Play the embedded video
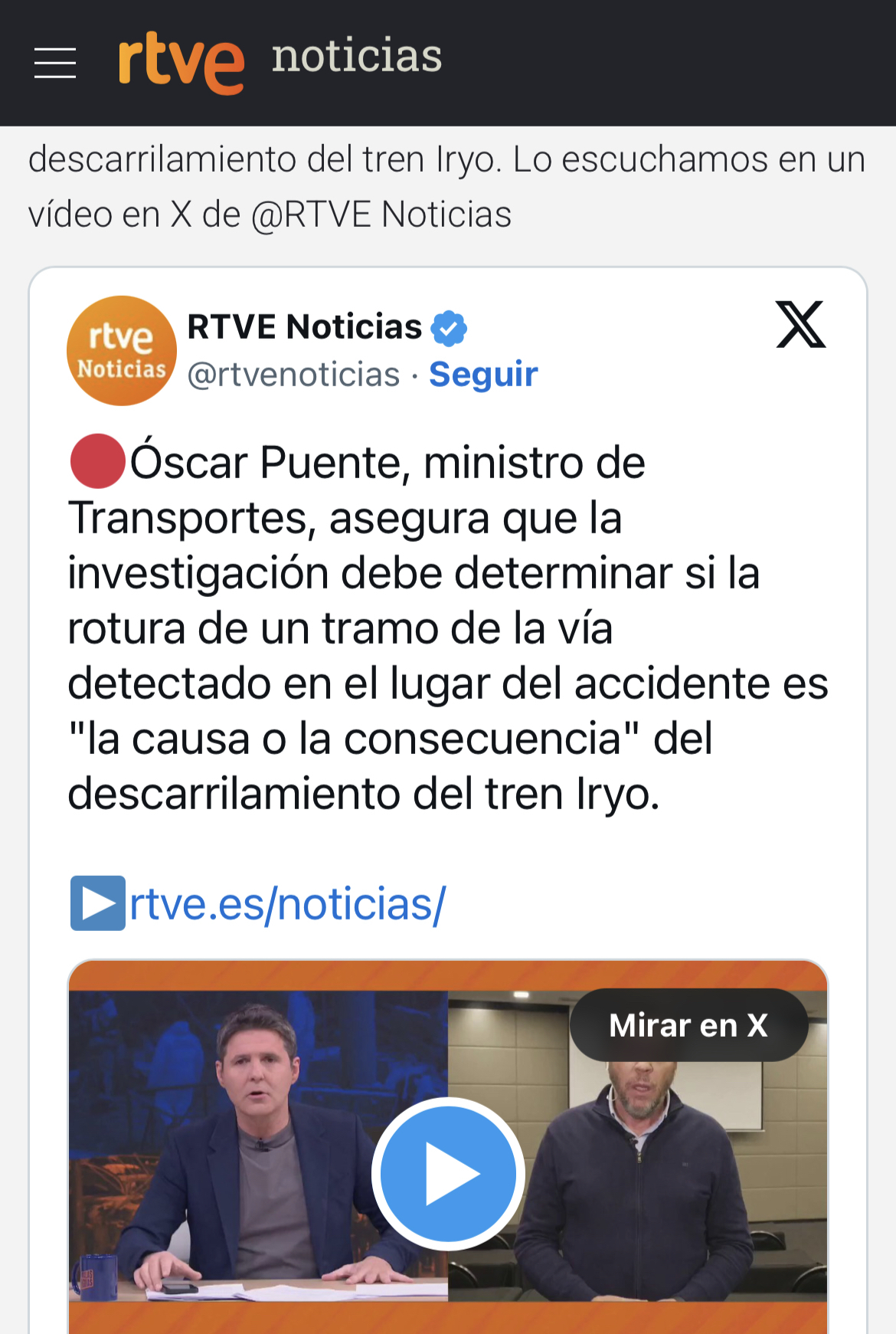 448,1173
